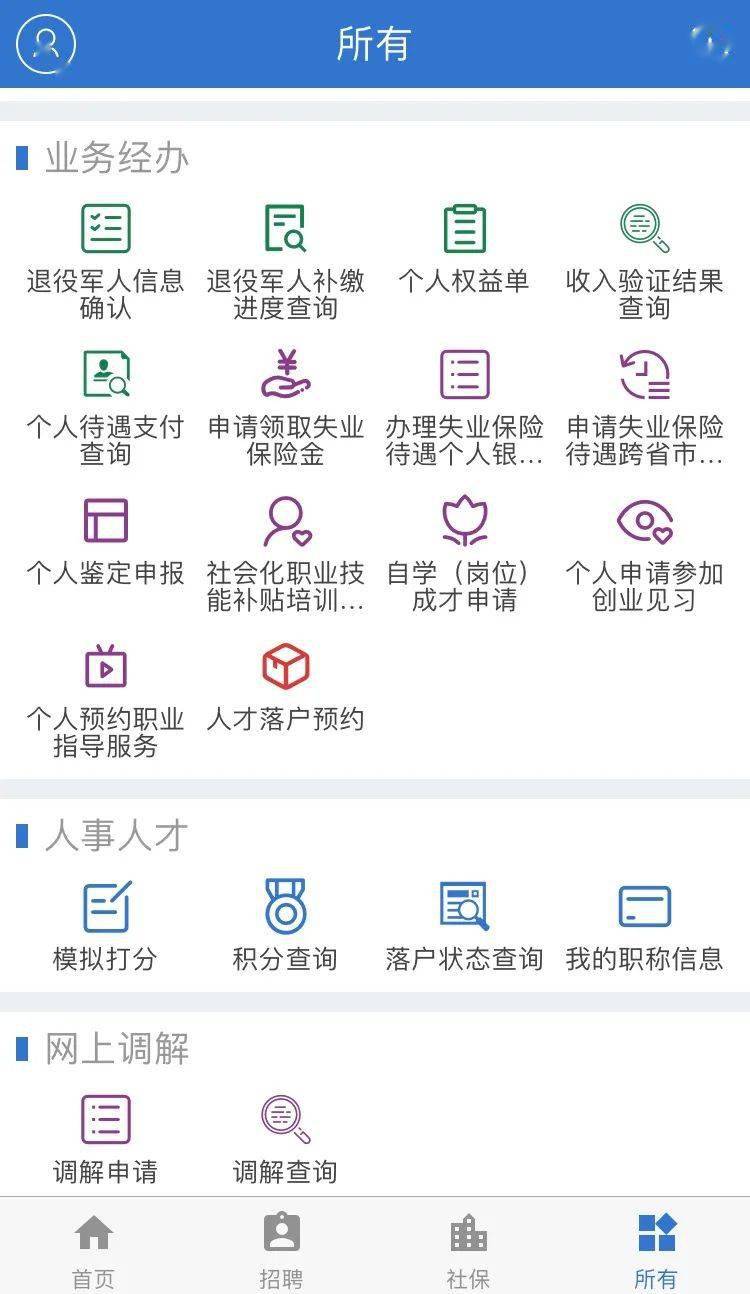Open 退役军人信息确认
Viewport: 750px width, 1294px height.
(105, 261)
